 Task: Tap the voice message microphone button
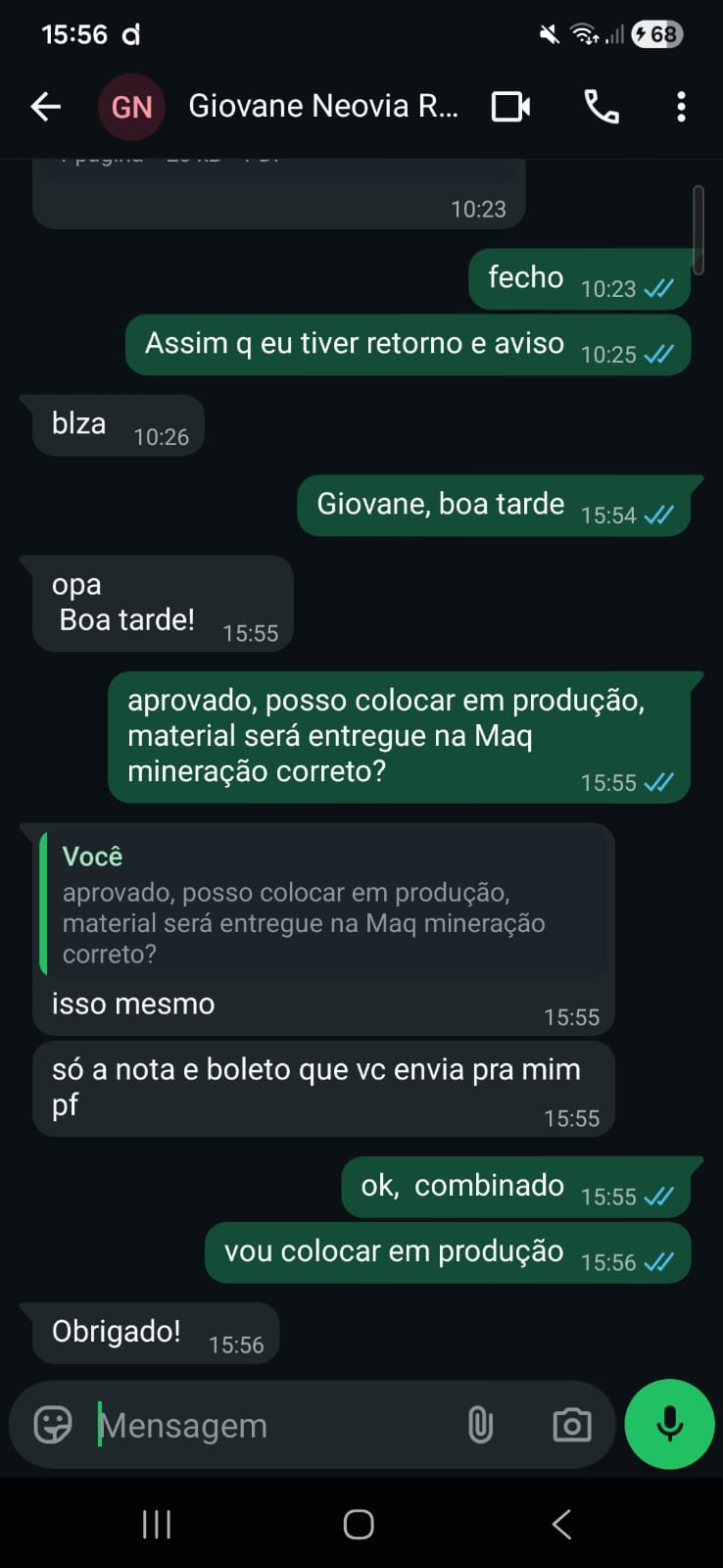(670, 1424)
